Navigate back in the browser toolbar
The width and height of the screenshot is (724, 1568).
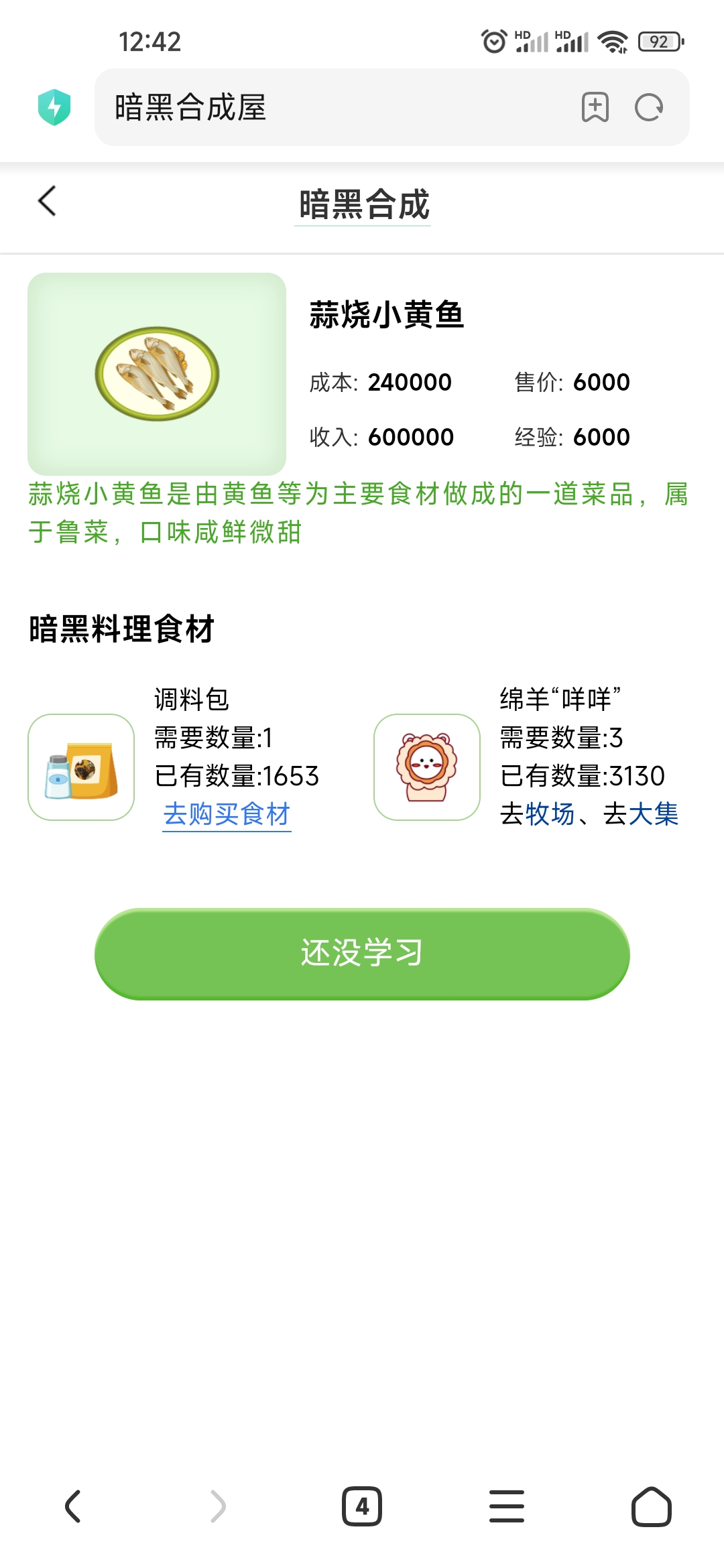tap(73, 1506)
